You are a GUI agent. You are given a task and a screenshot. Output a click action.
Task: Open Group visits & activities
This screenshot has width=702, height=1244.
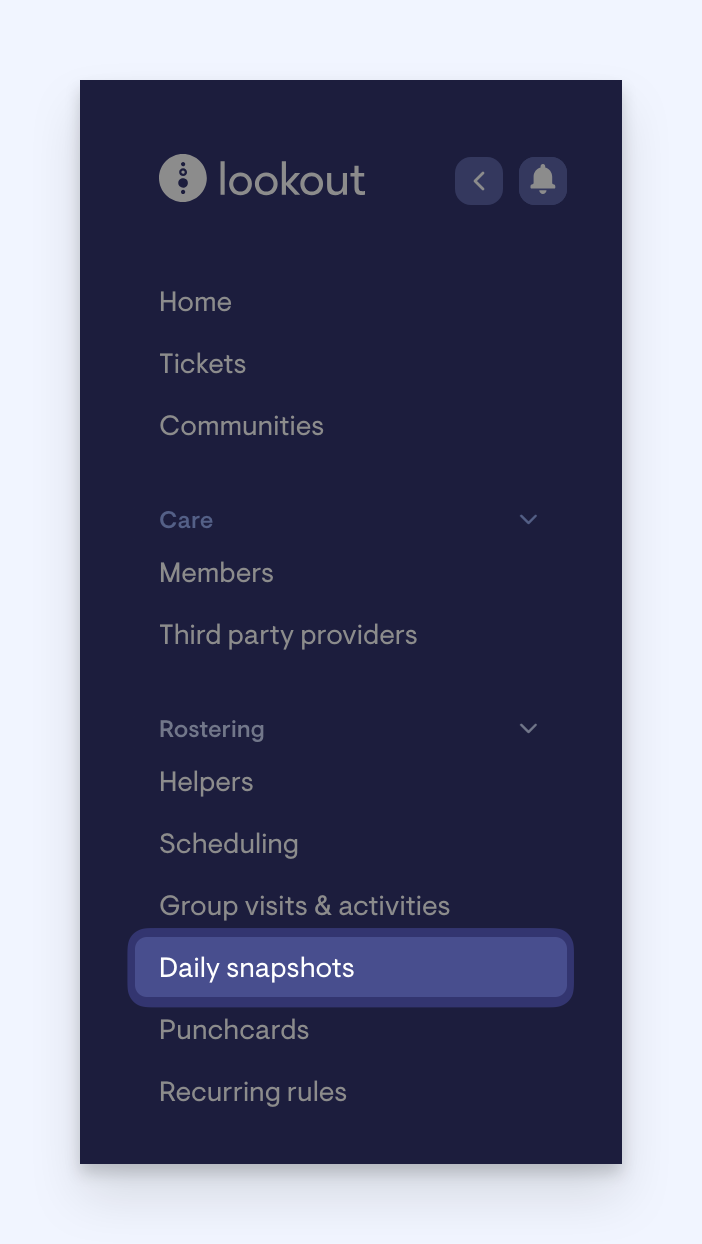click(304, 906)
